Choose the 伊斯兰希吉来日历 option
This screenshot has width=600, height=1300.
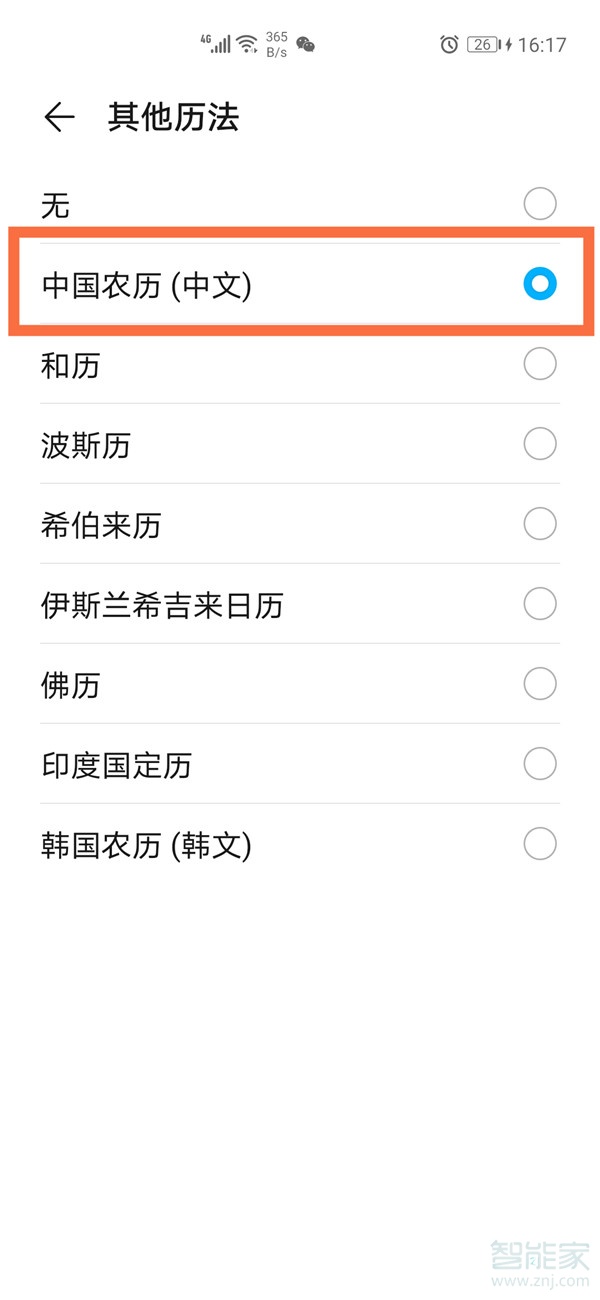[x=539, y=604]
